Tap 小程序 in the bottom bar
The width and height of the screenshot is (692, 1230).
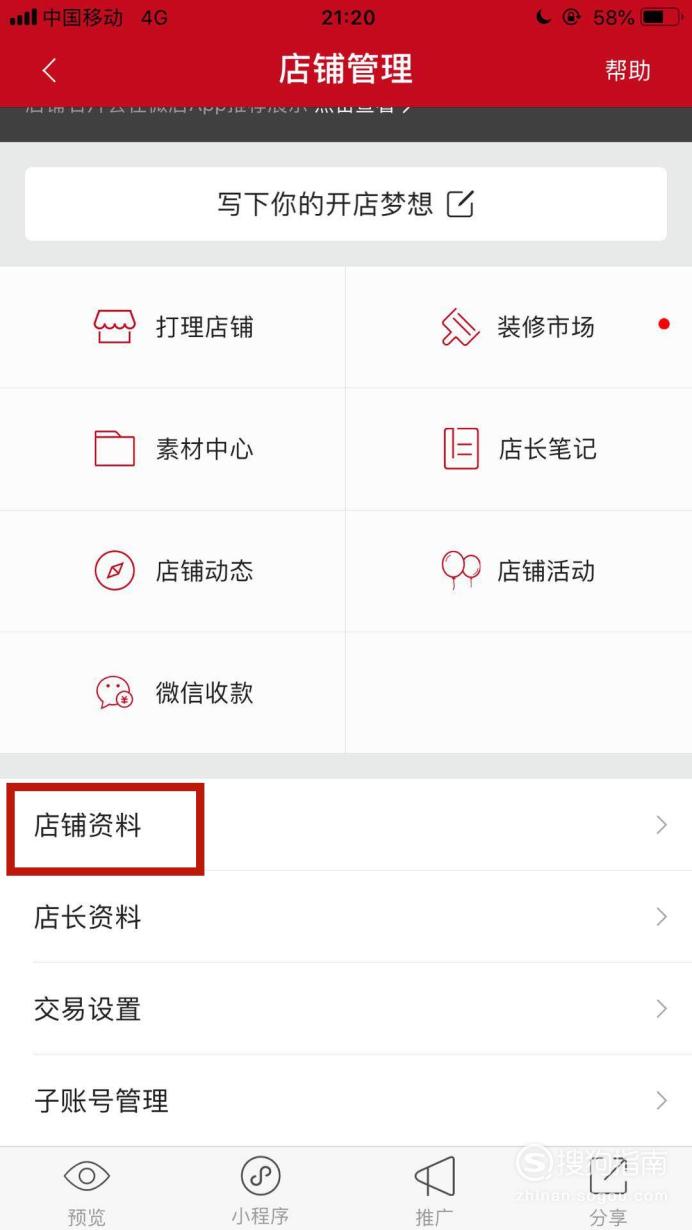tap(260, 1190)
